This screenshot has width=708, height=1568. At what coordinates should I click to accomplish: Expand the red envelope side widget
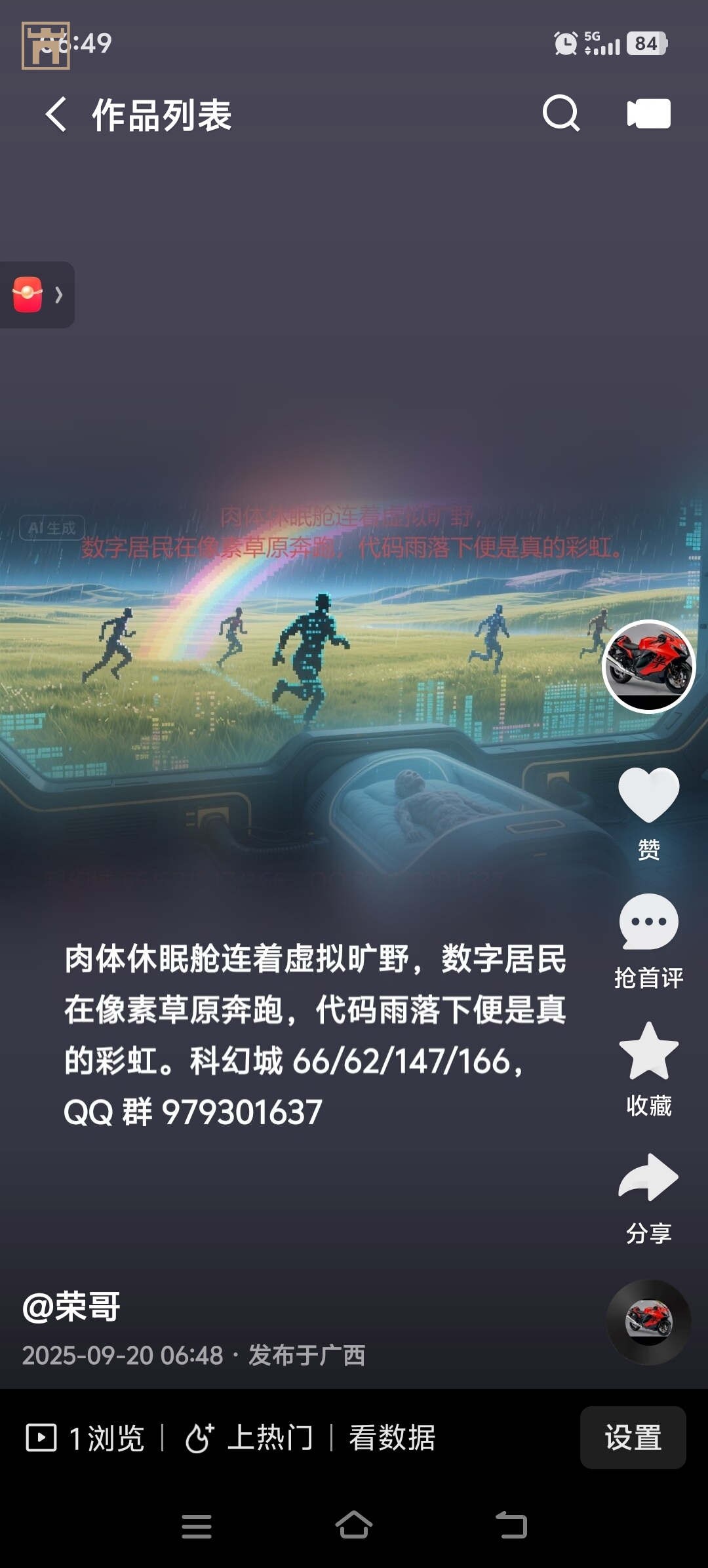[x=37, y=295]
